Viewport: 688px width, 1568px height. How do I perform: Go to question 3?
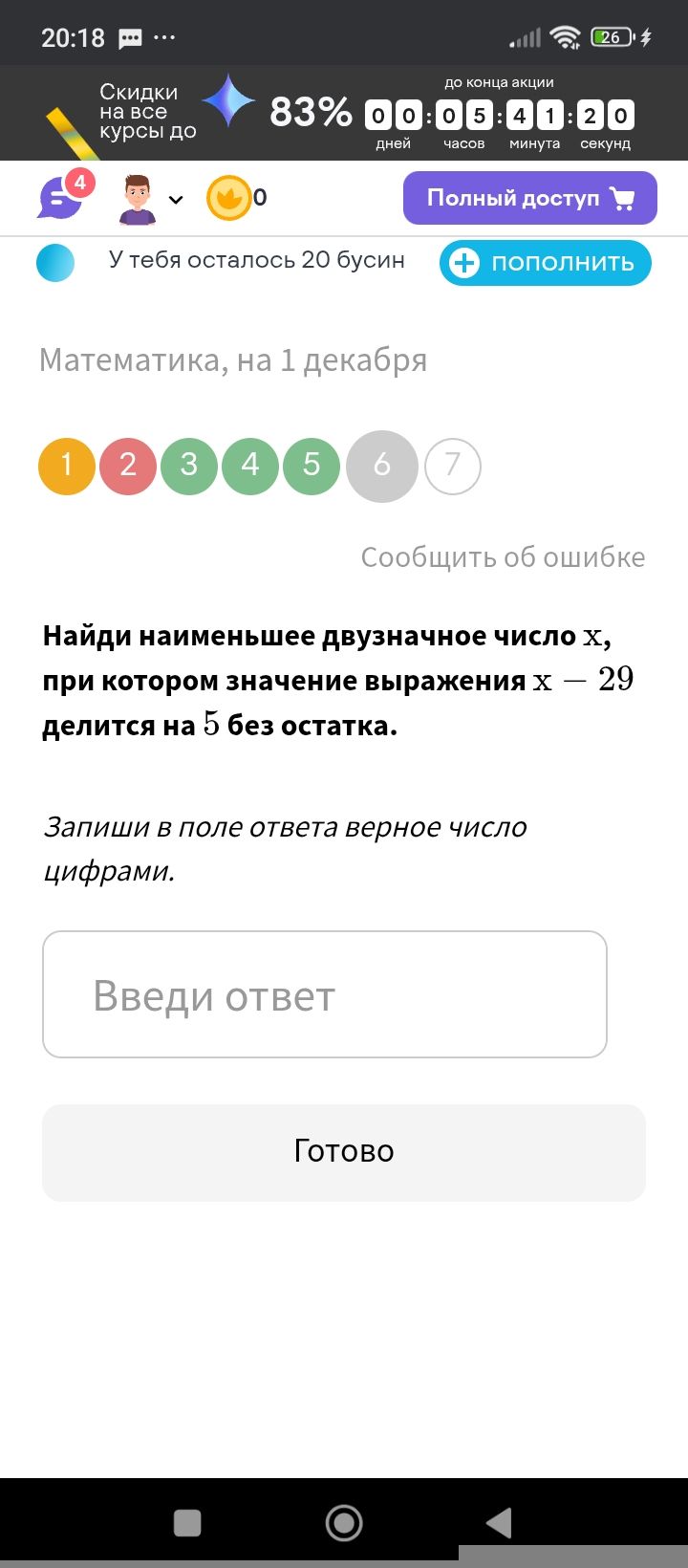click(x=189, y=466)
